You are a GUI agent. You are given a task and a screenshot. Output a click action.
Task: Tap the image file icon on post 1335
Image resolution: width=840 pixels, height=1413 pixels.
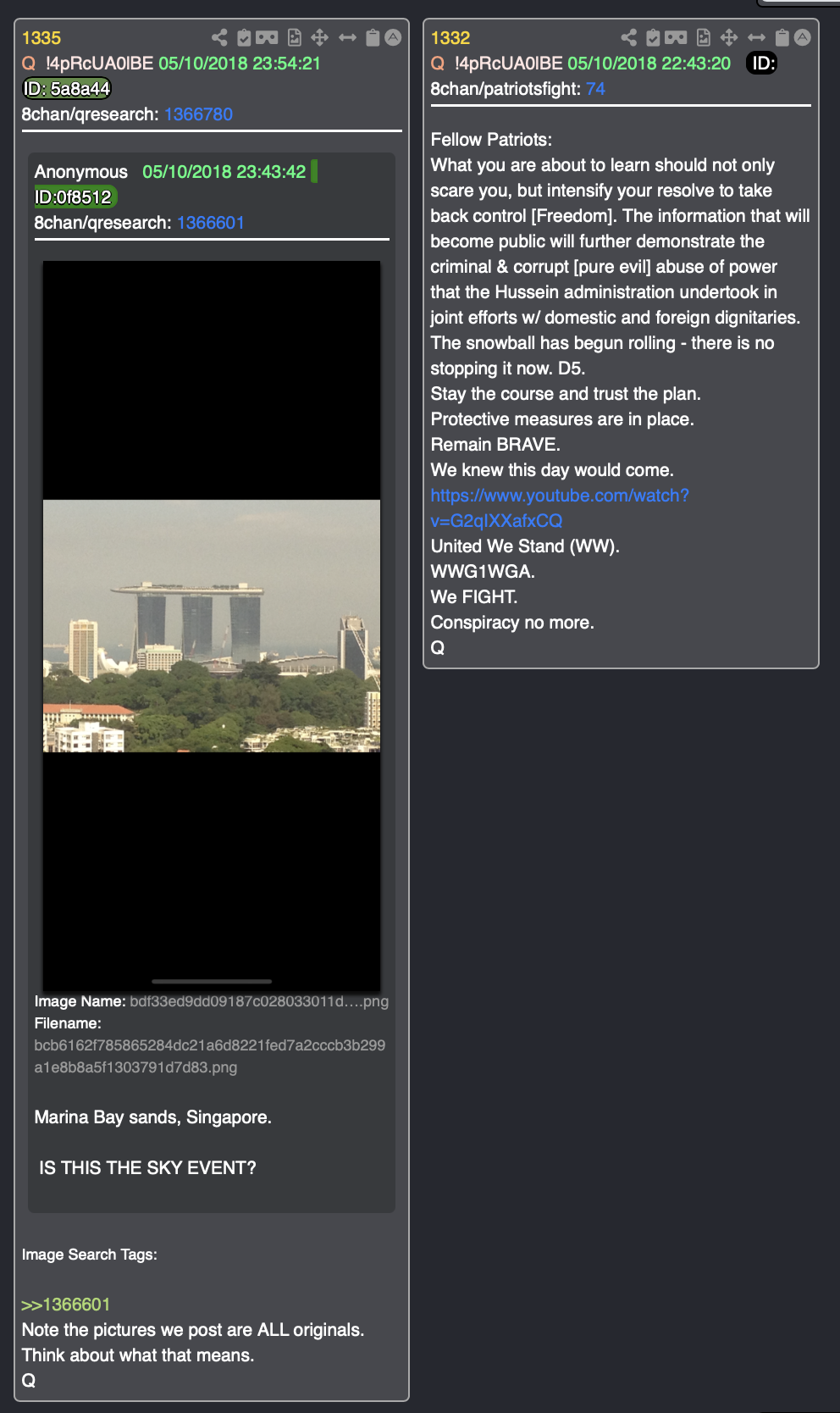pyautogui.click(x=294, y=37)
